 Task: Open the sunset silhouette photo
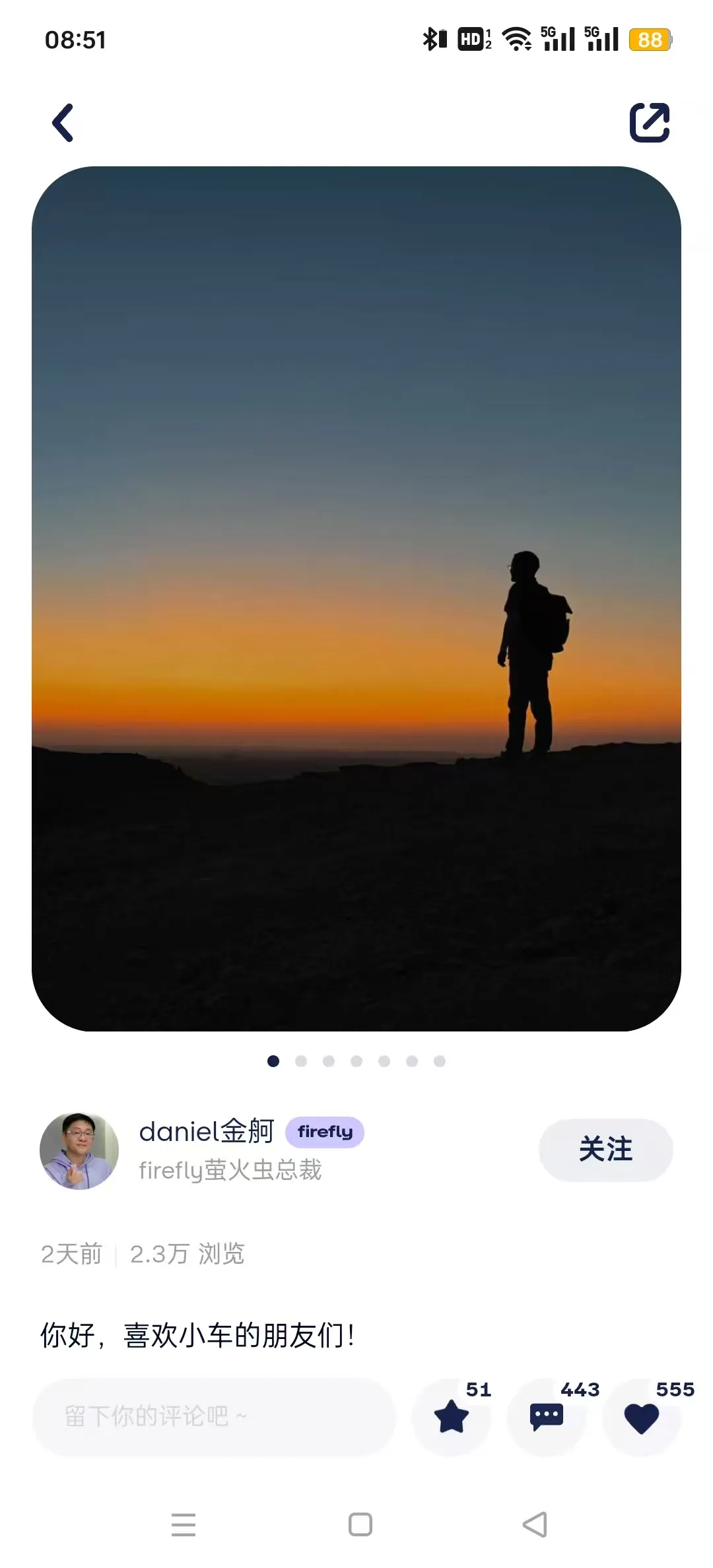tap(356, 598)
